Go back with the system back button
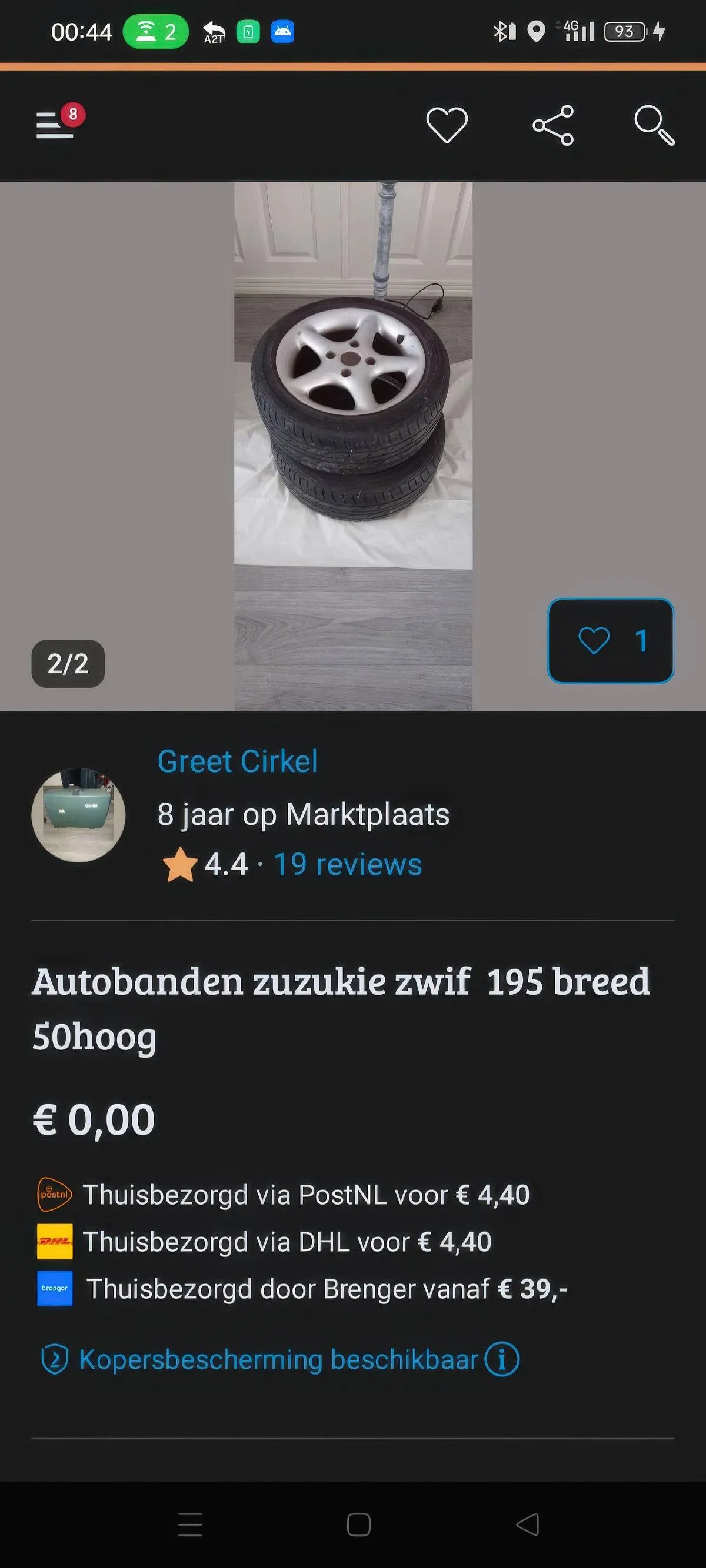 (528, 1524)
